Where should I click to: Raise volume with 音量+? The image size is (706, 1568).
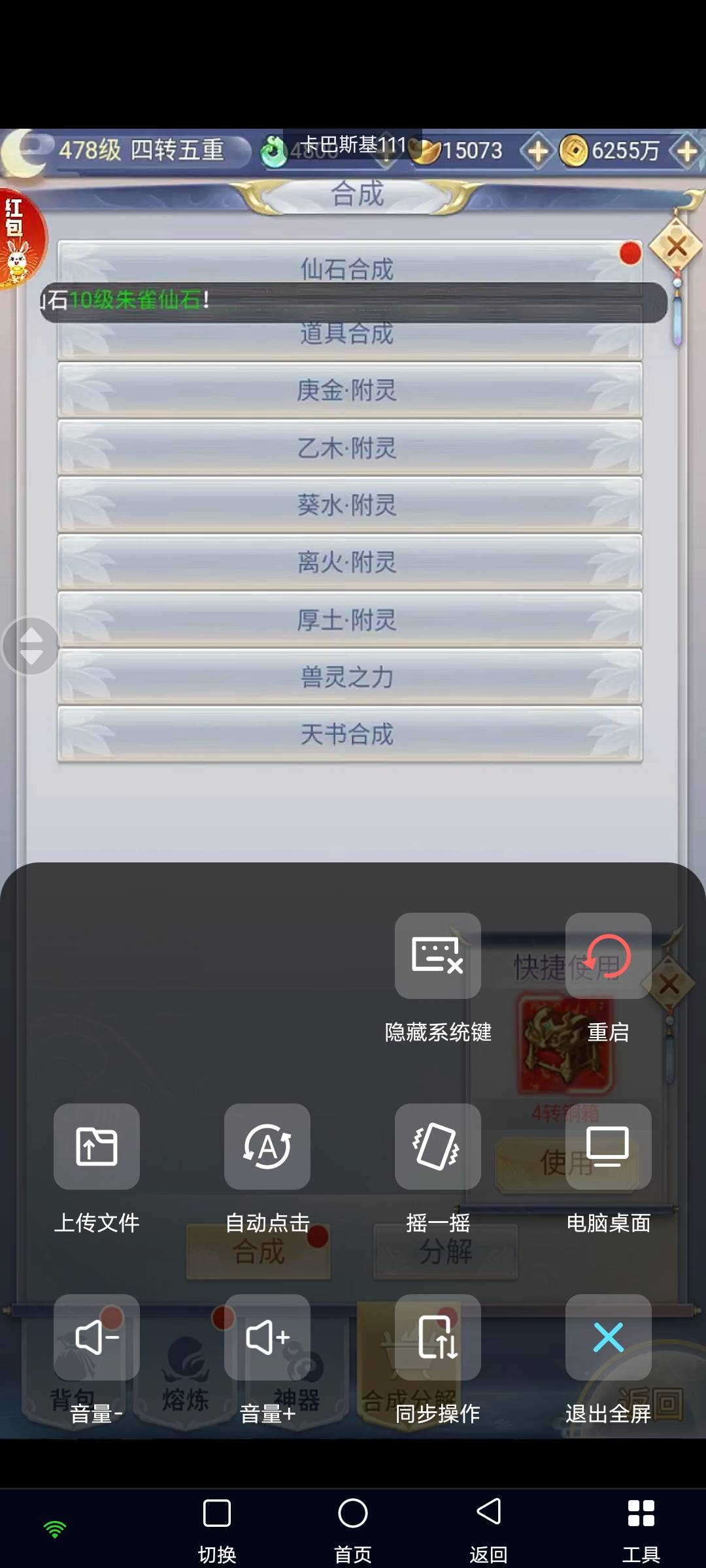click(x=267, y=1337)
